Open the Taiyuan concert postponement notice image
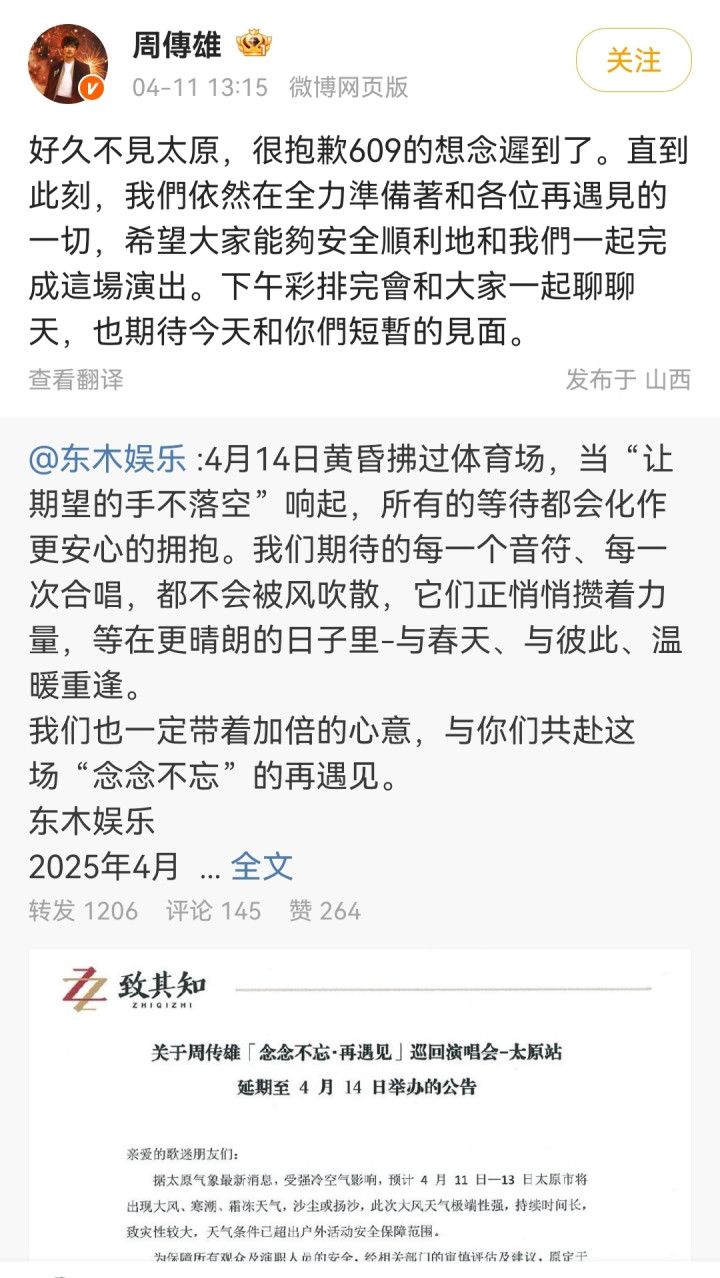This screenshot has width=720, height=1278. 360,1110
